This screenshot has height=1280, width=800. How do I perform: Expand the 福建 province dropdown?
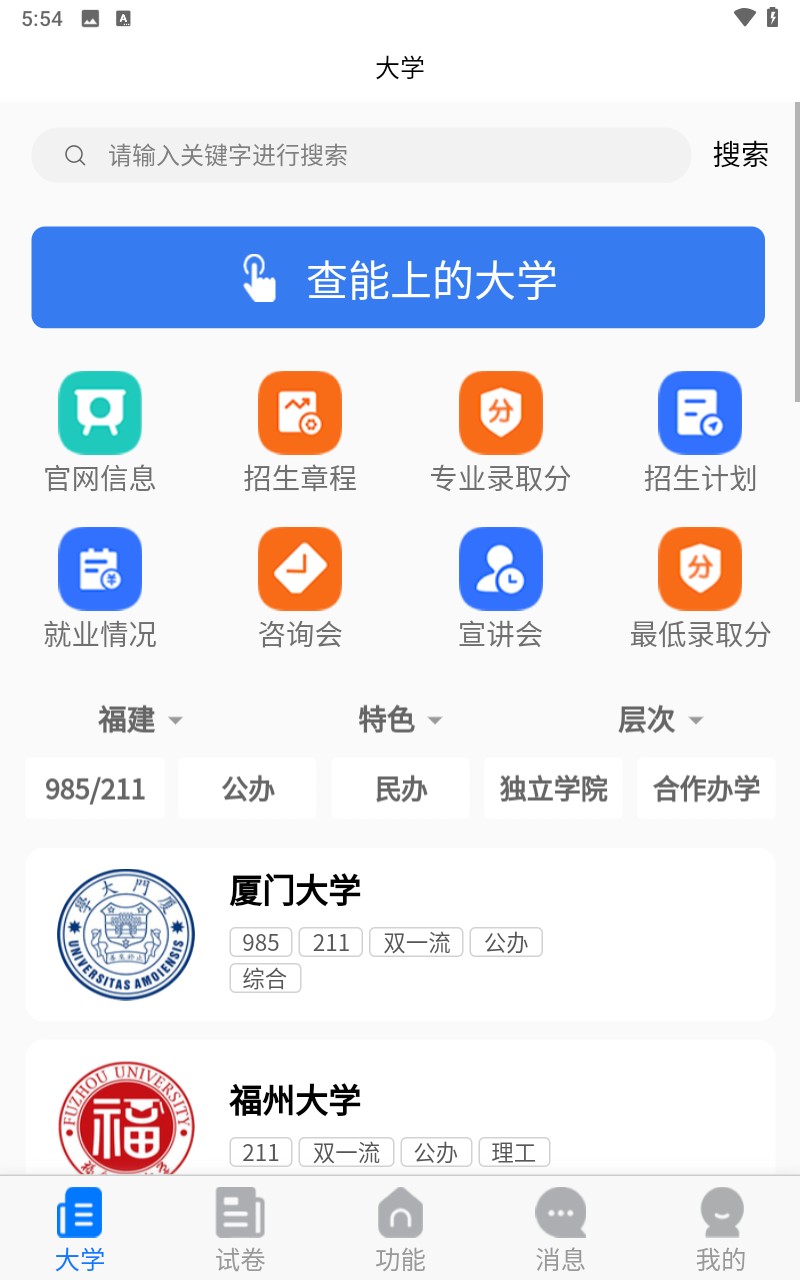140,719
